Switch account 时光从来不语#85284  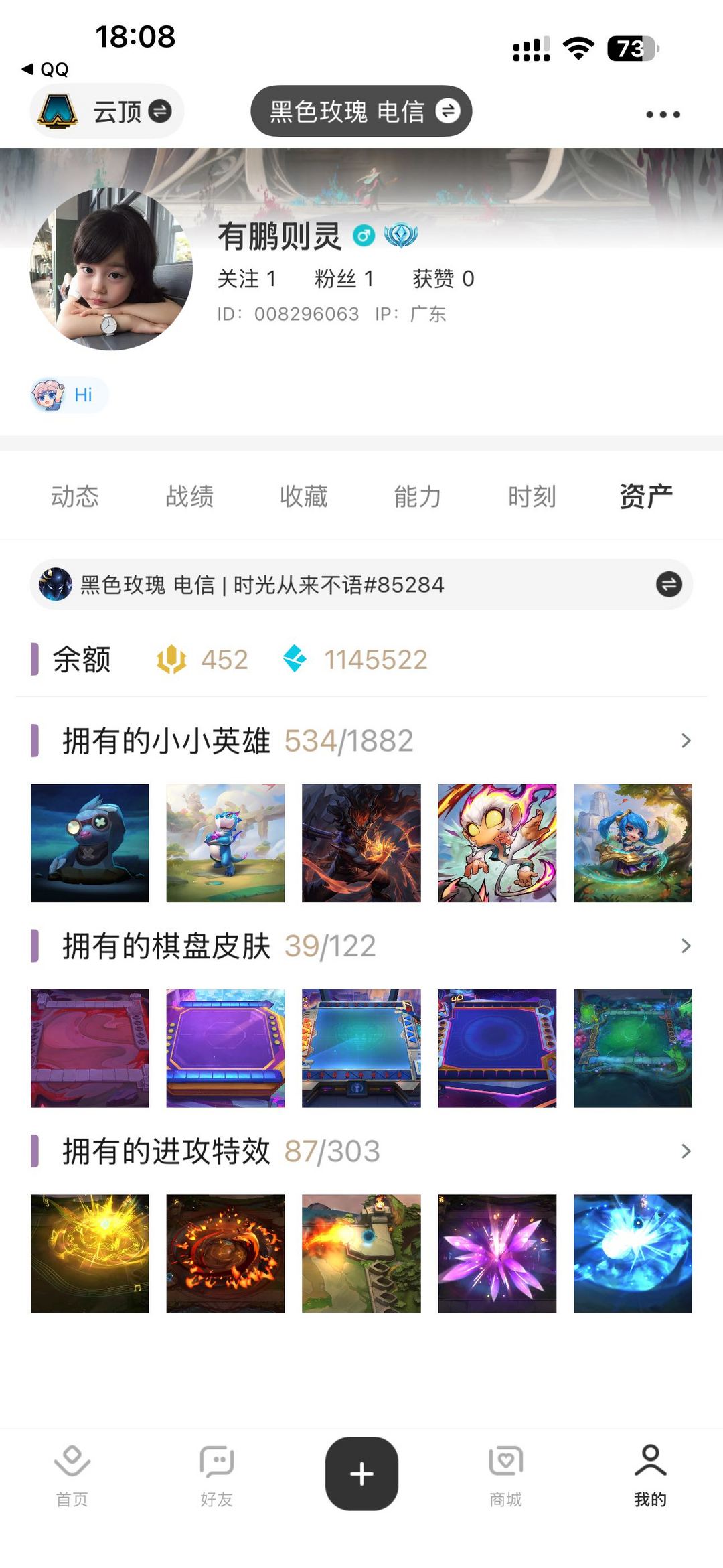668,584
